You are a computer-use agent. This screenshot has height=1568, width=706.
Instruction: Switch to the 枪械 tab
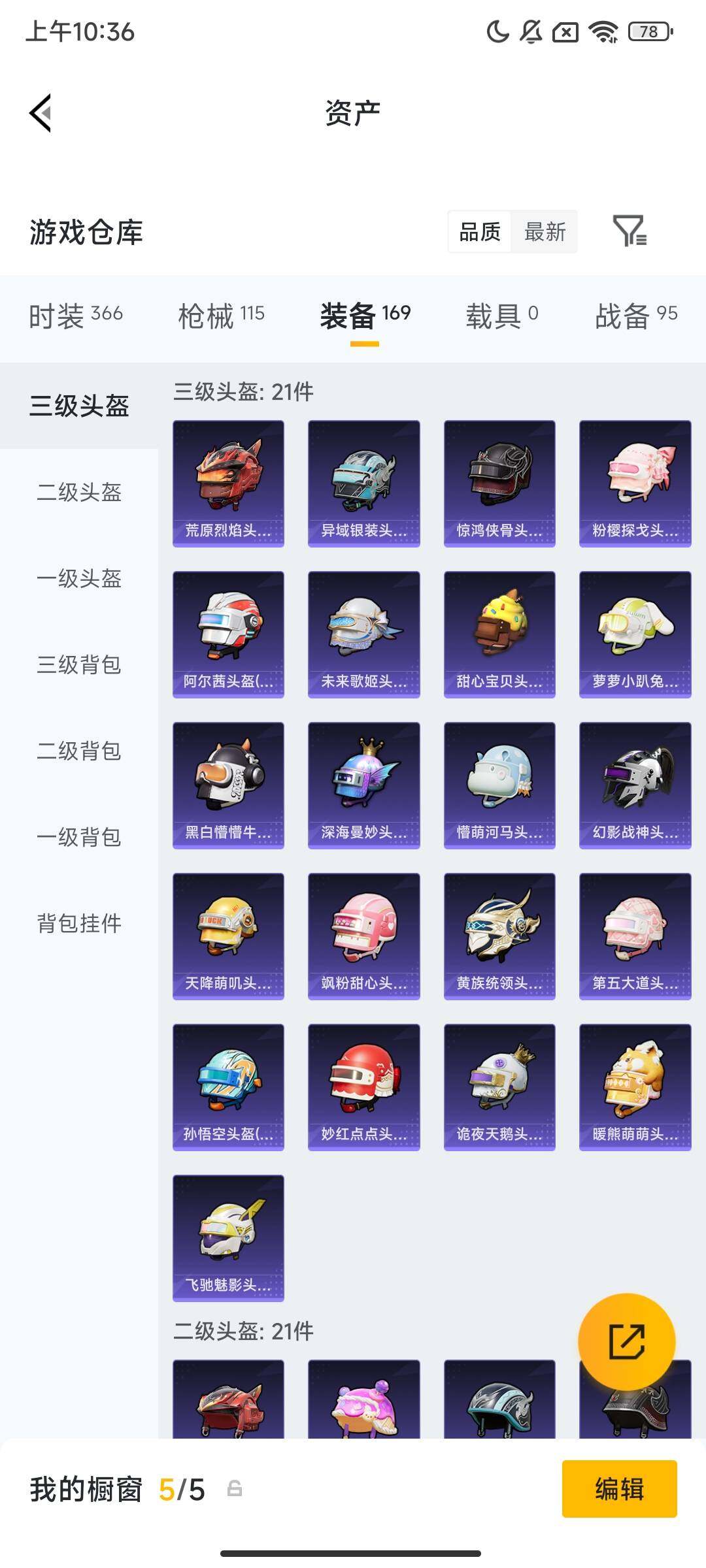pos(221,316)
